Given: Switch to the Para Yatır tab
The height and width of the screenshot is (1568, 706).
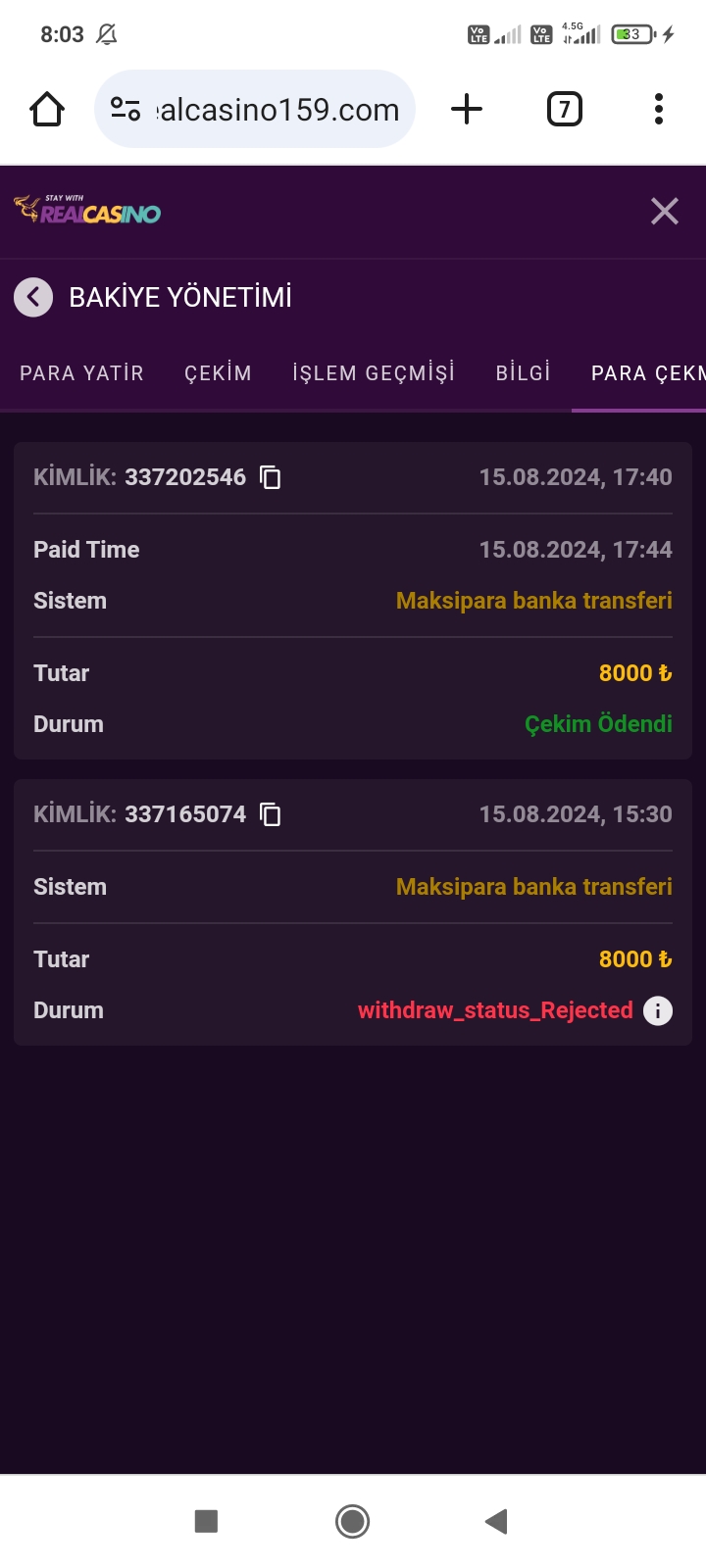Looking at the screenshot, I should 81,373.
